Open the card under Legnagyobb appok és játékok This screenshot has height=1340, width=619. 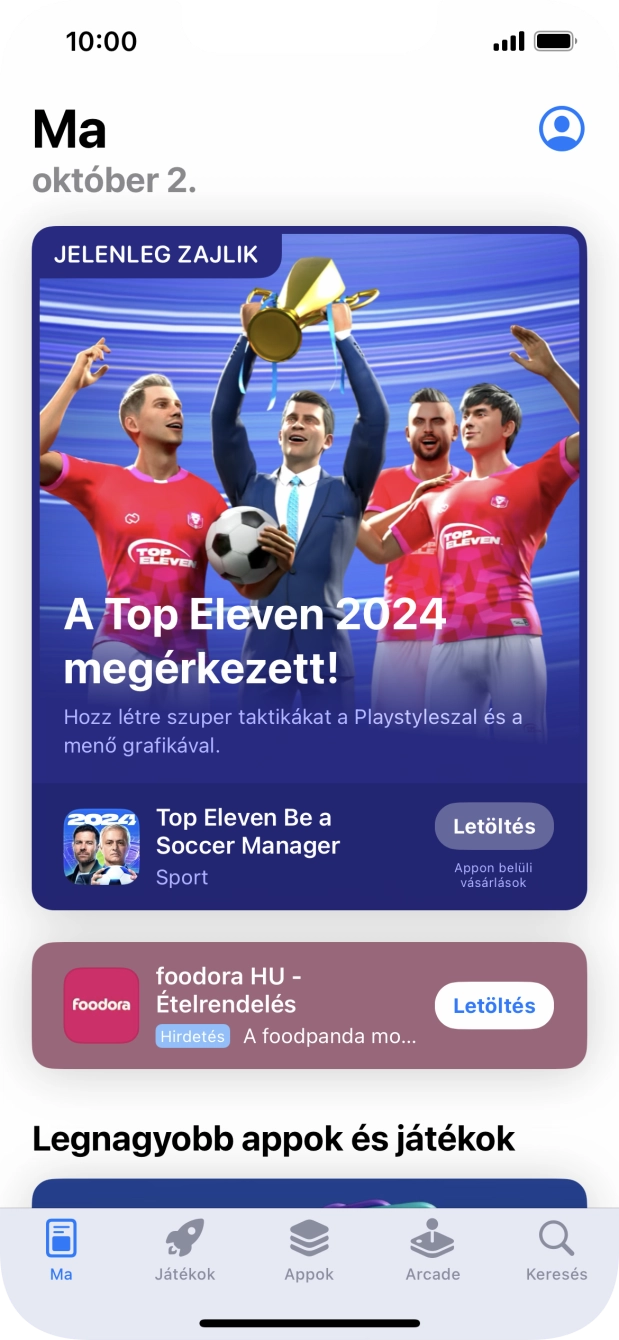pos(309,1193)
